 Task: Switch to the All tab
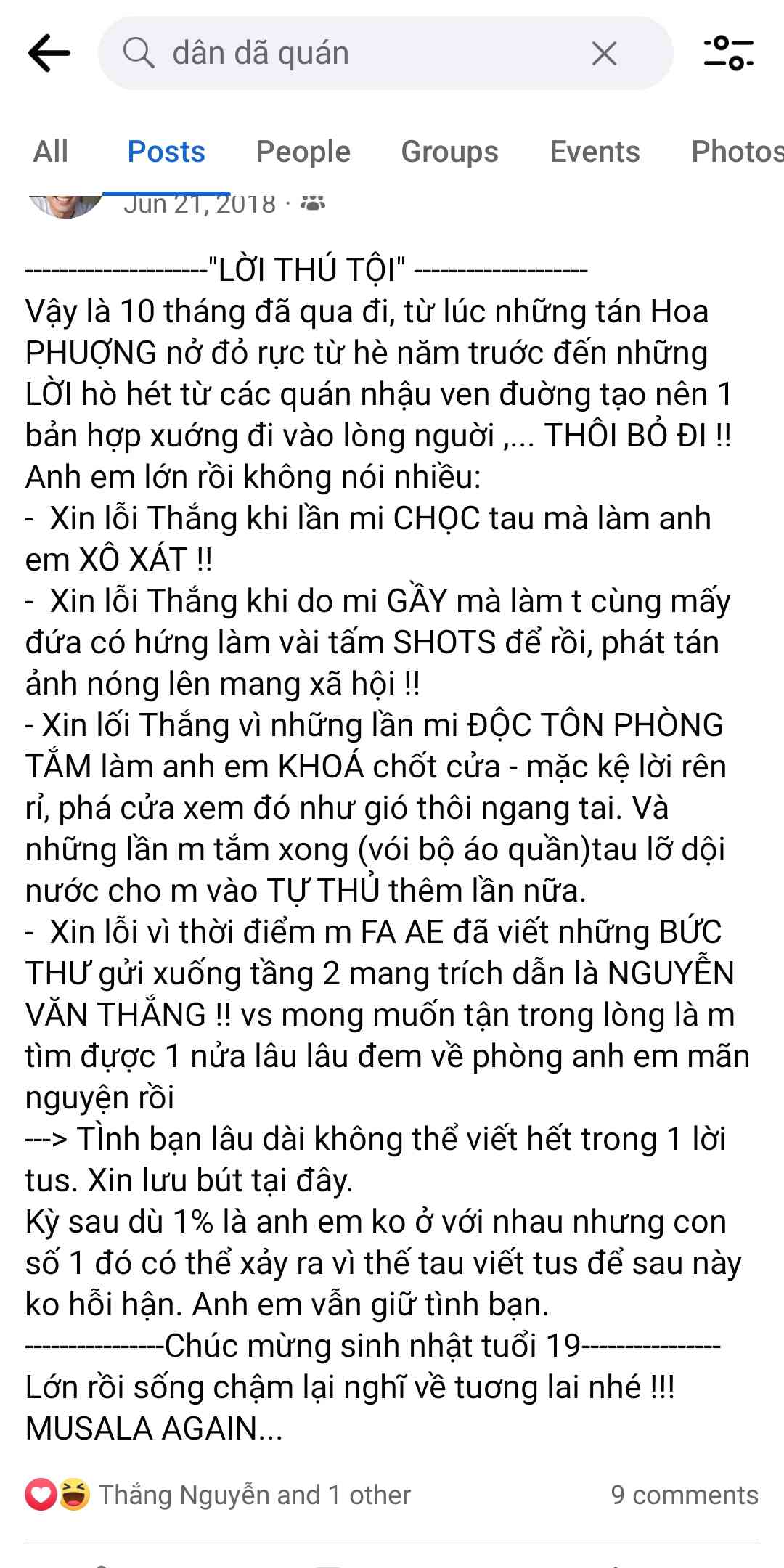tap(51, 152)
